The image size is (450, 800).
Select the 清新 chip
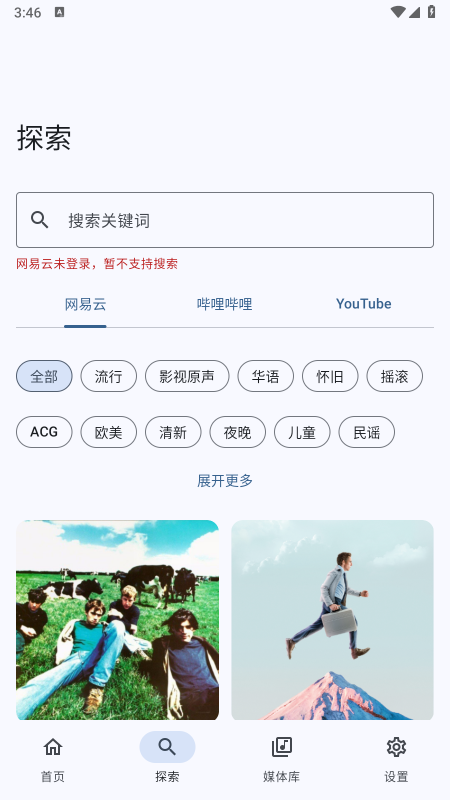(x=173, y=432)
